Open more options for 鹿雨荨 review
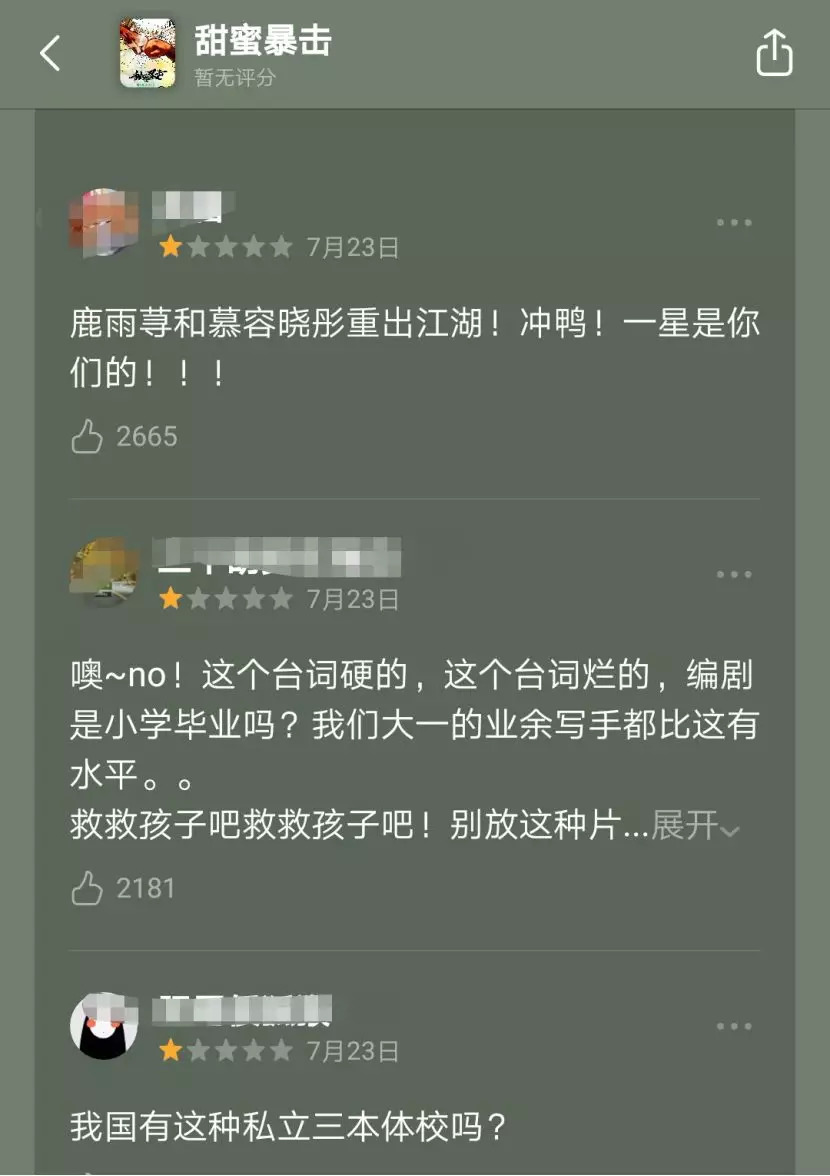 pyautogui.click(x=734, y=223)
